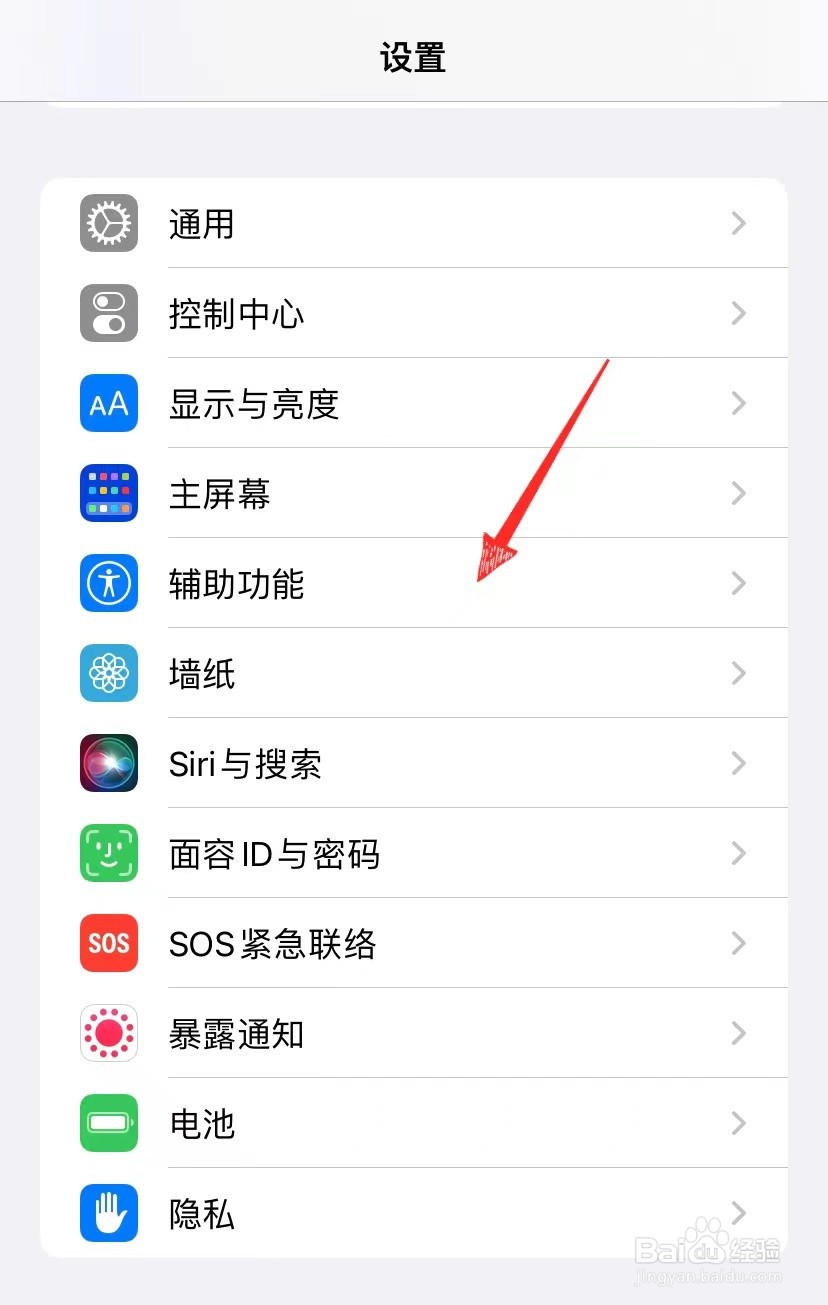This screenshot has height=1305, width=828.
Task: Tap the blue 隐私 hand icon
Action: [108, 1213]
